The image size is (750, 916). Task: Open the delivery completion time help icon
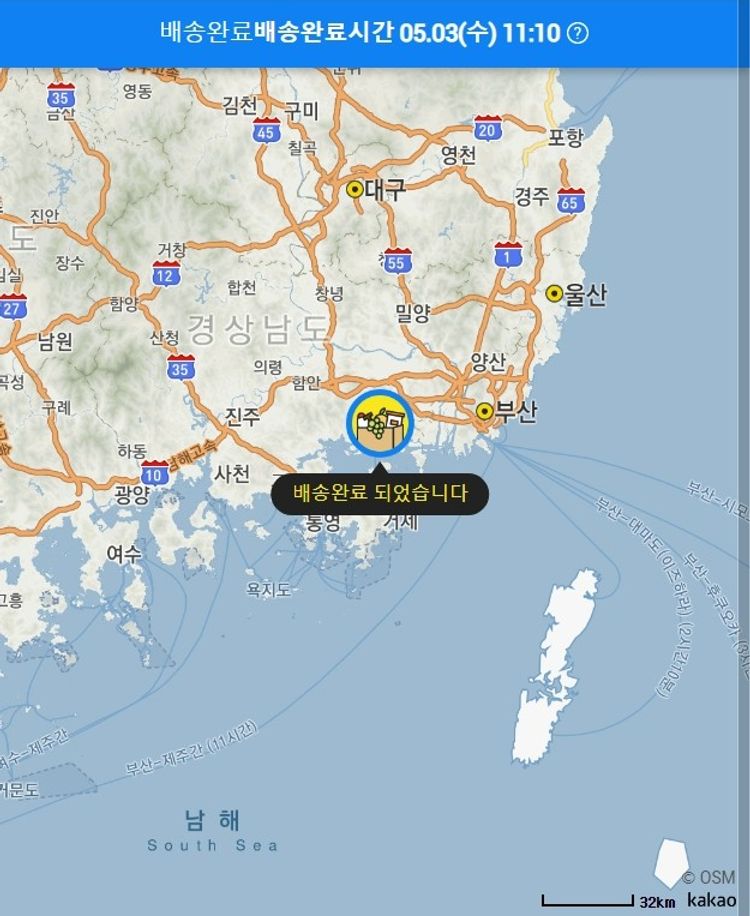click(x=578, y=33)
